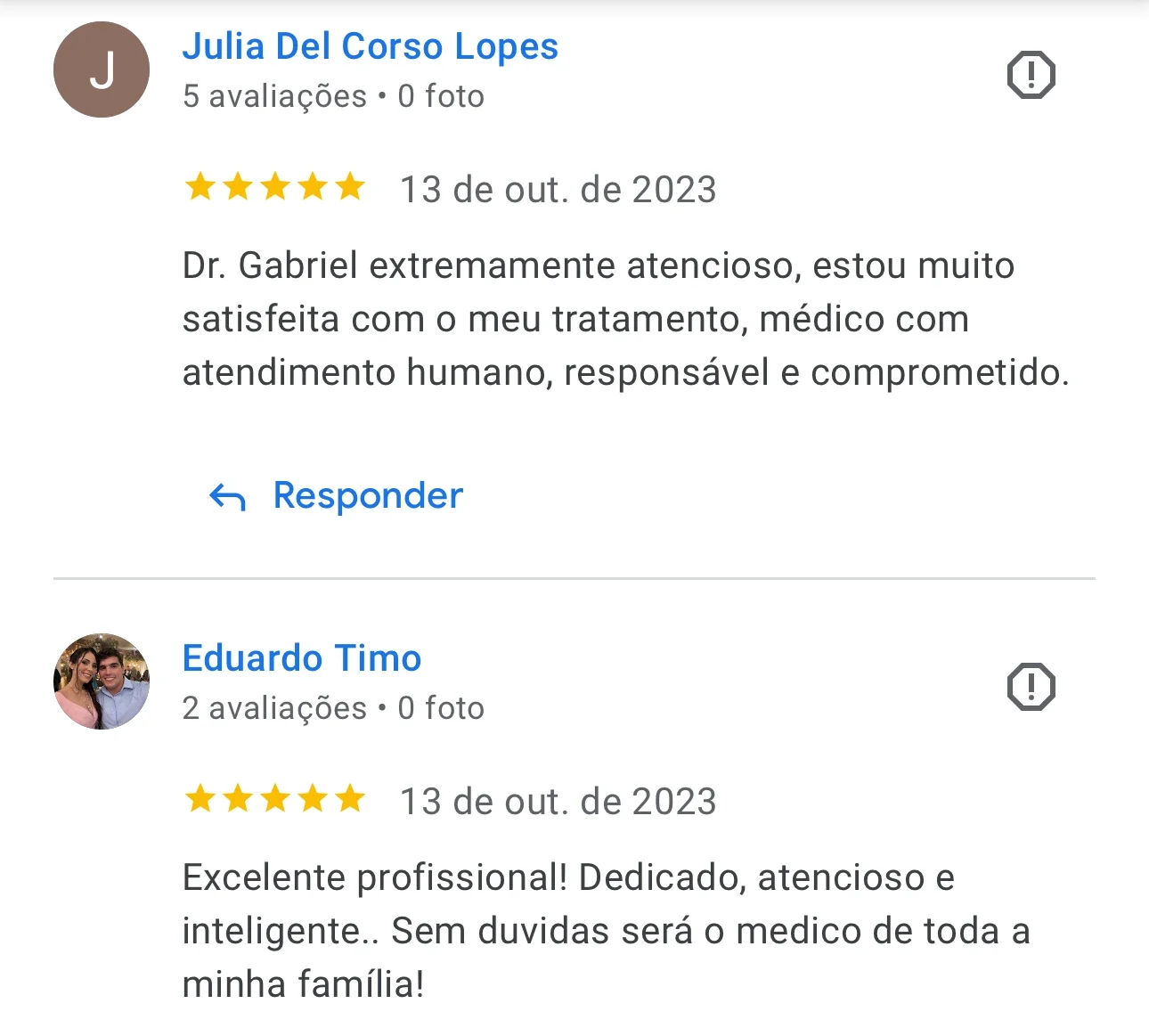This screenshot has height=1036, width=1149.
Task: Open Julia Del Corso Lopes' profile name
Action: [370, 46]
